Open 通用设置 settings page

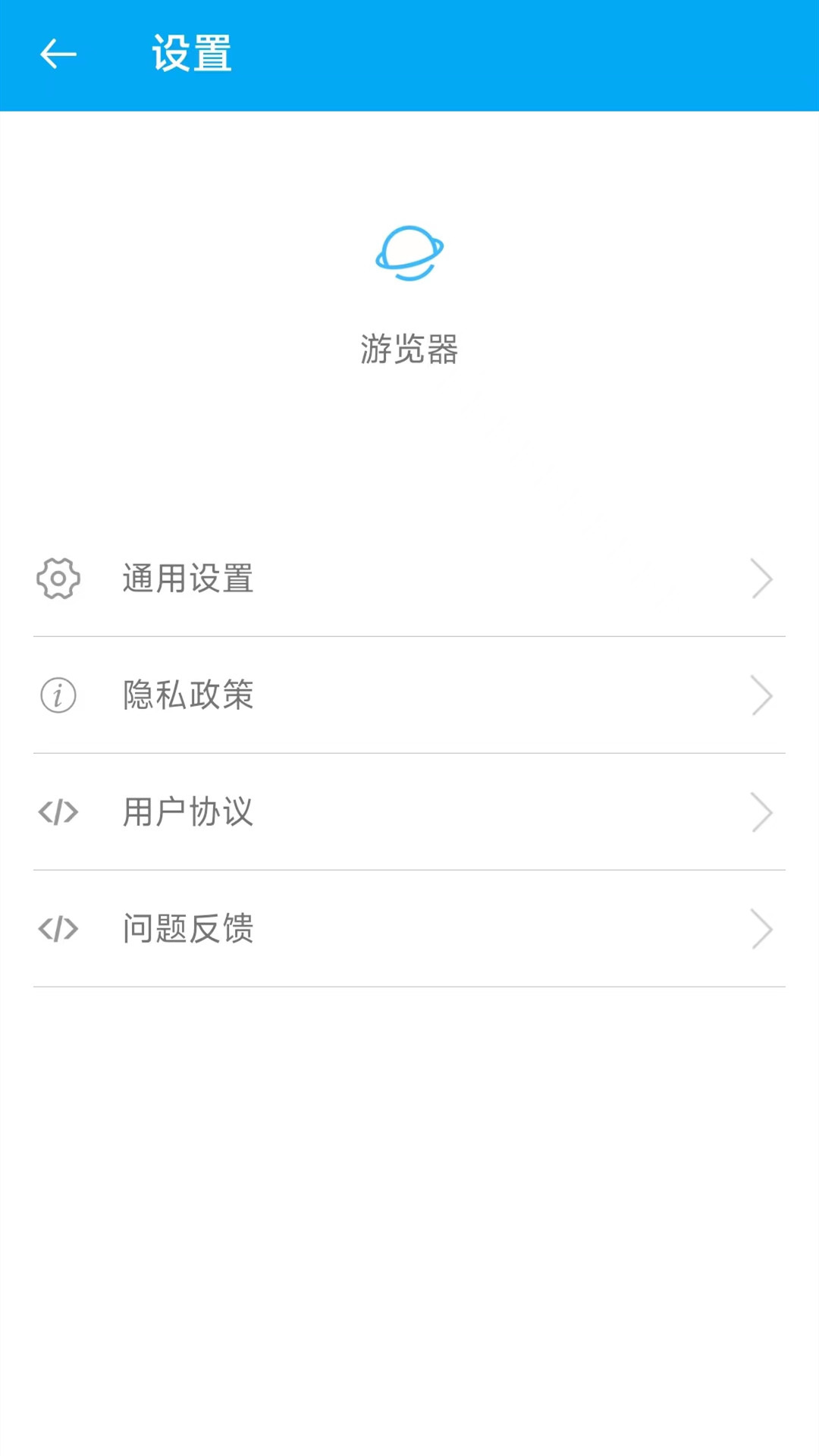409,579
